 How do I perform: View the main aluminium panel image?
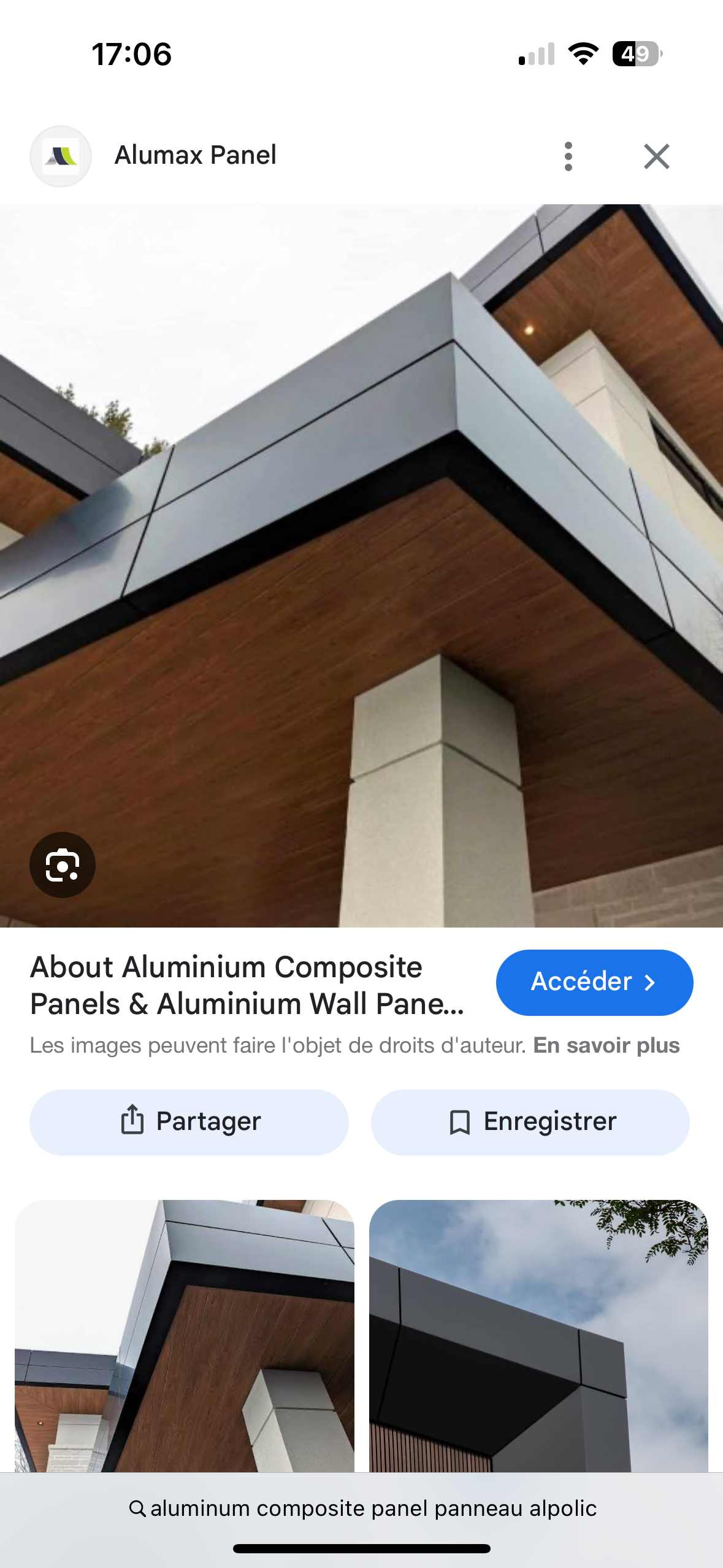(x=362, y=564)
